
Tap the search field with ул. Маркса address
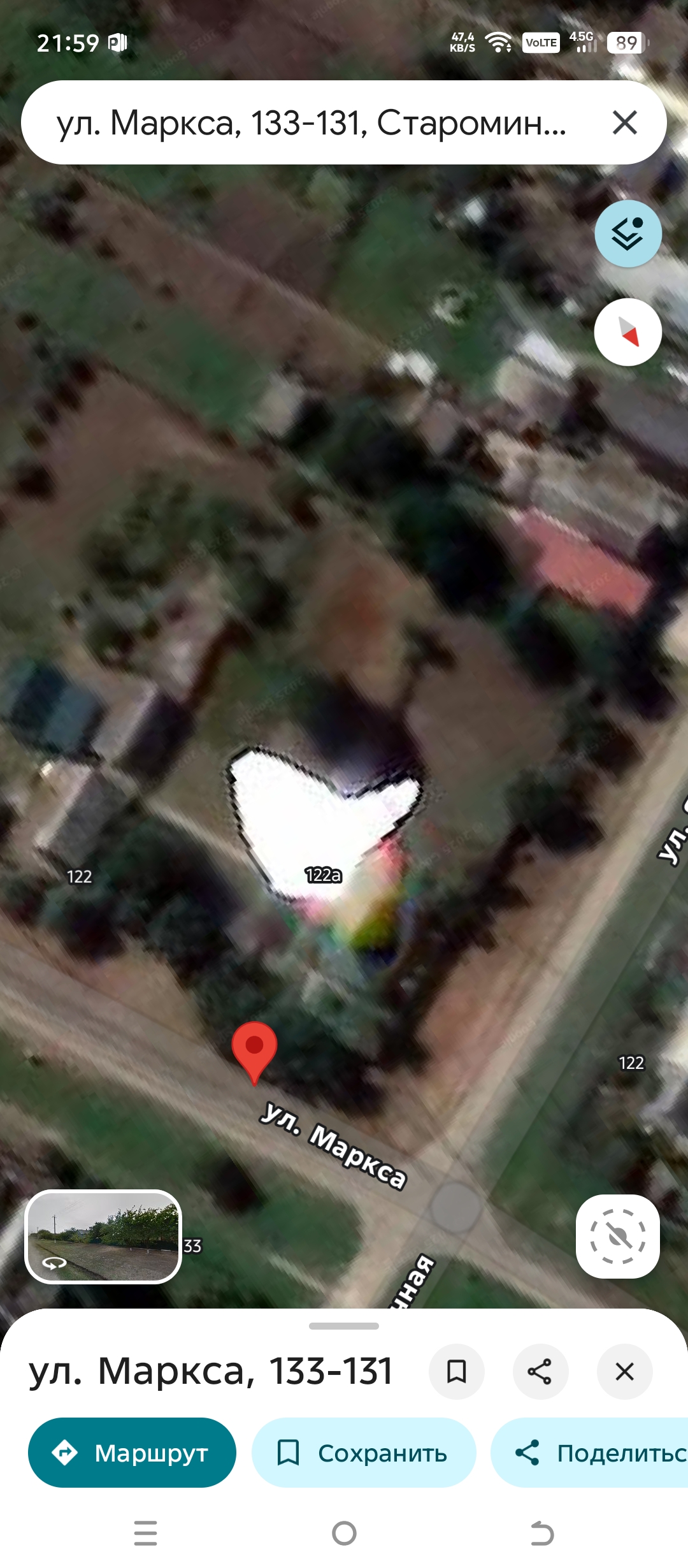(x=312, y=122)
